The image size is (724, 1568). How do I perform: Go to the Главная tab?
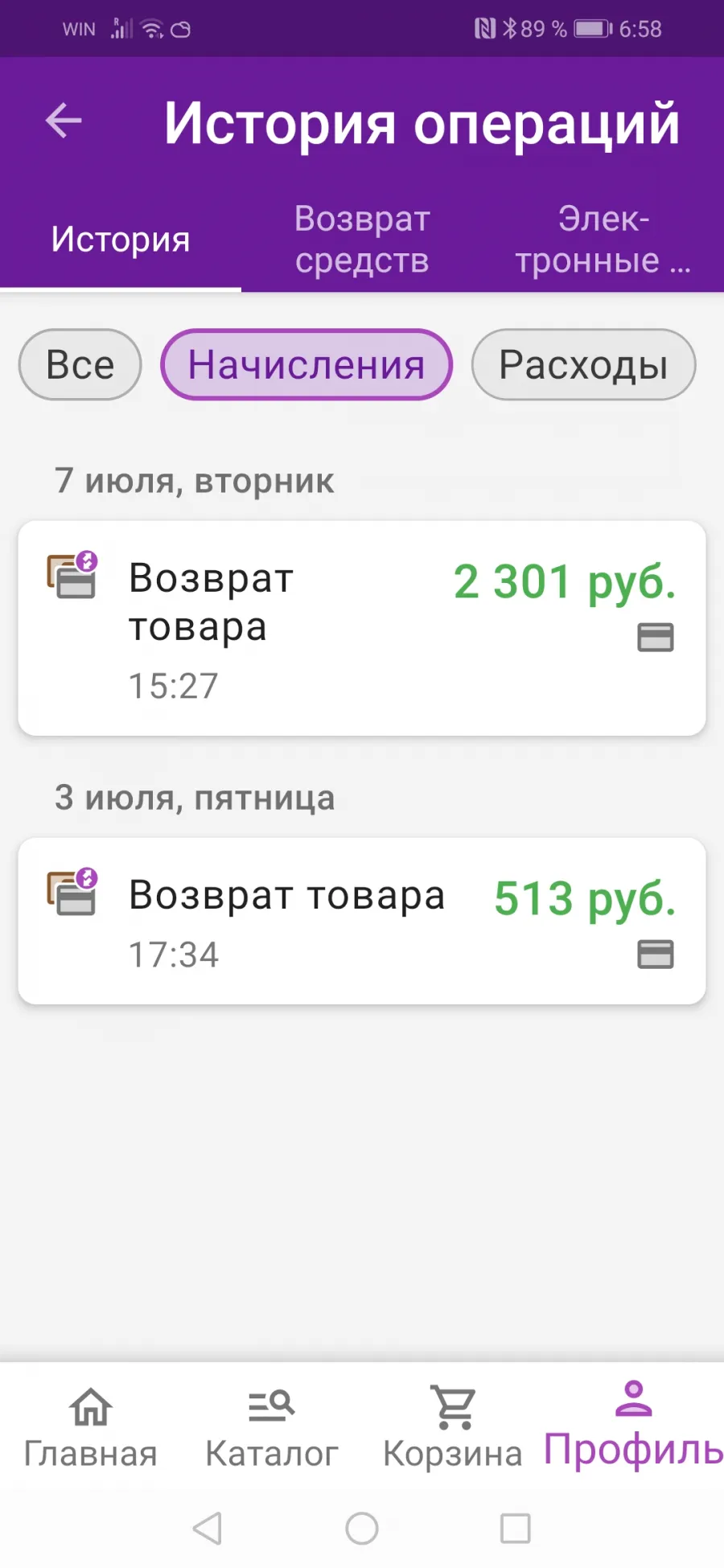pos(90,1428)
